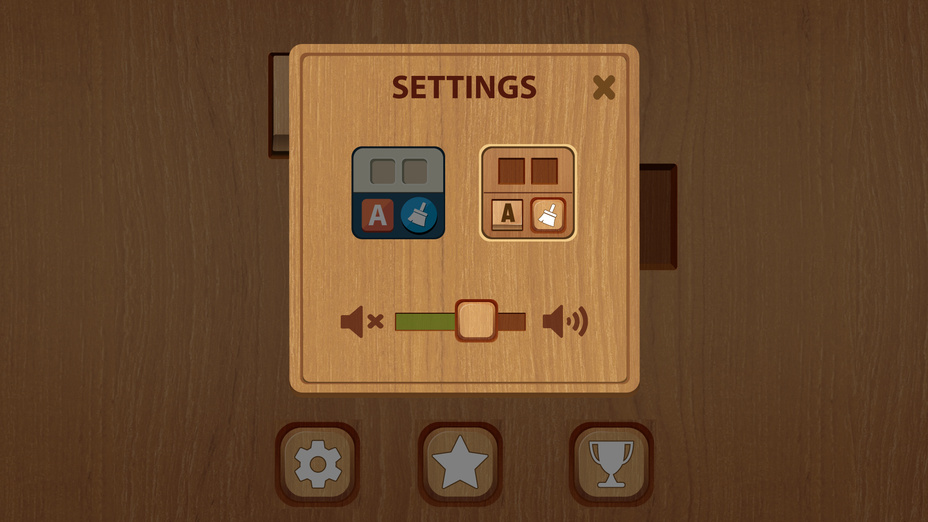928x522 pixels.
Task: Close the Settings dialog
Action: 603,88
